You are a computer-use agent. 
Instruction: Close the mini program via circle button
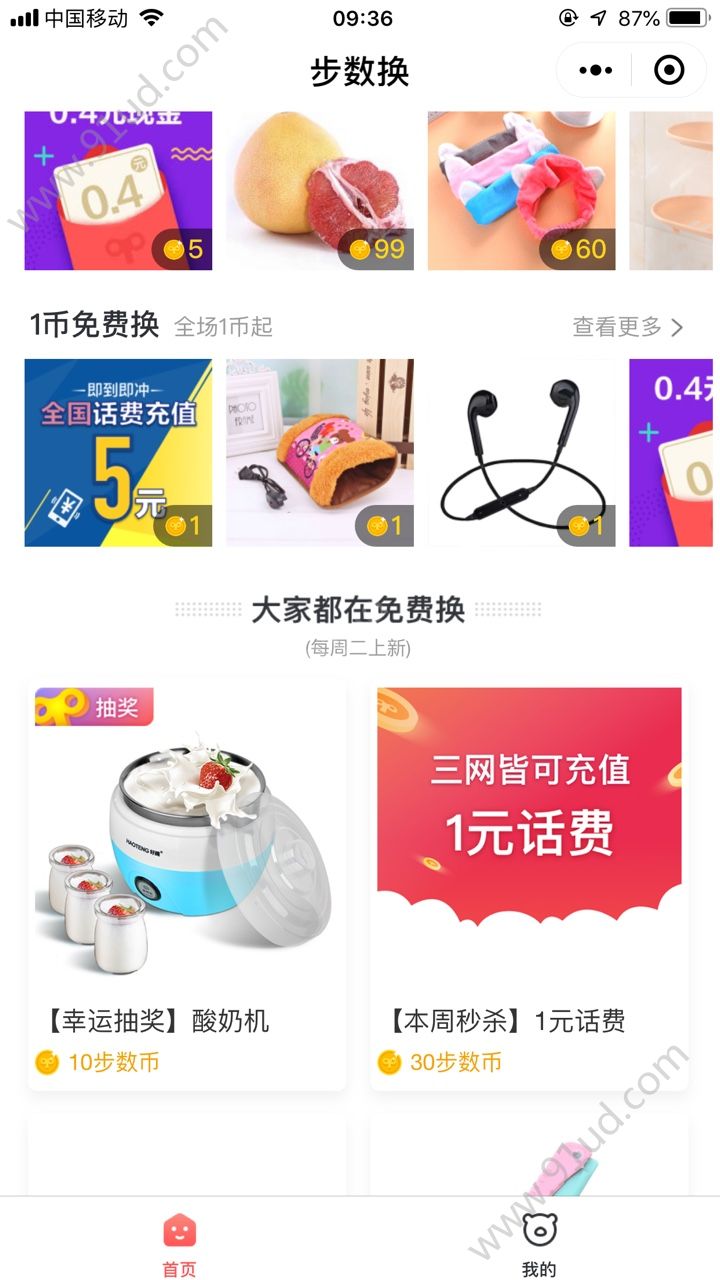[x=669, y=70]
